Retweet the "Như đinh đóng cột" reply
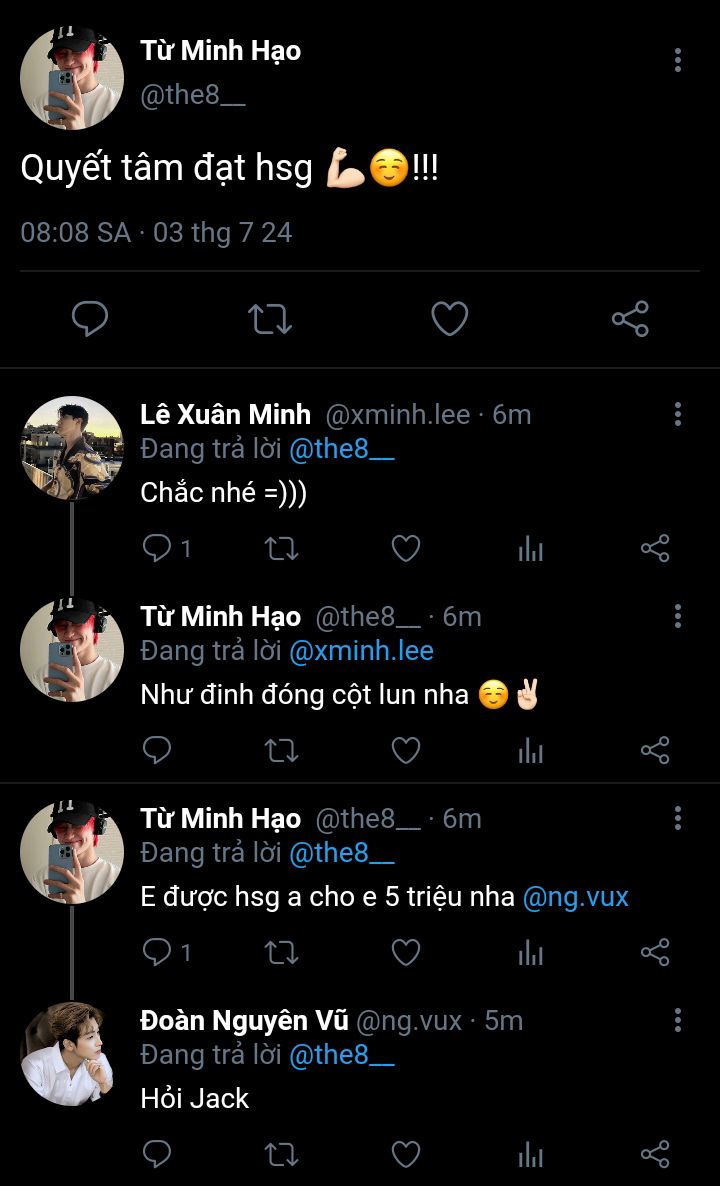Viewport: 720px width, 1186px height. tap(281, 750)
